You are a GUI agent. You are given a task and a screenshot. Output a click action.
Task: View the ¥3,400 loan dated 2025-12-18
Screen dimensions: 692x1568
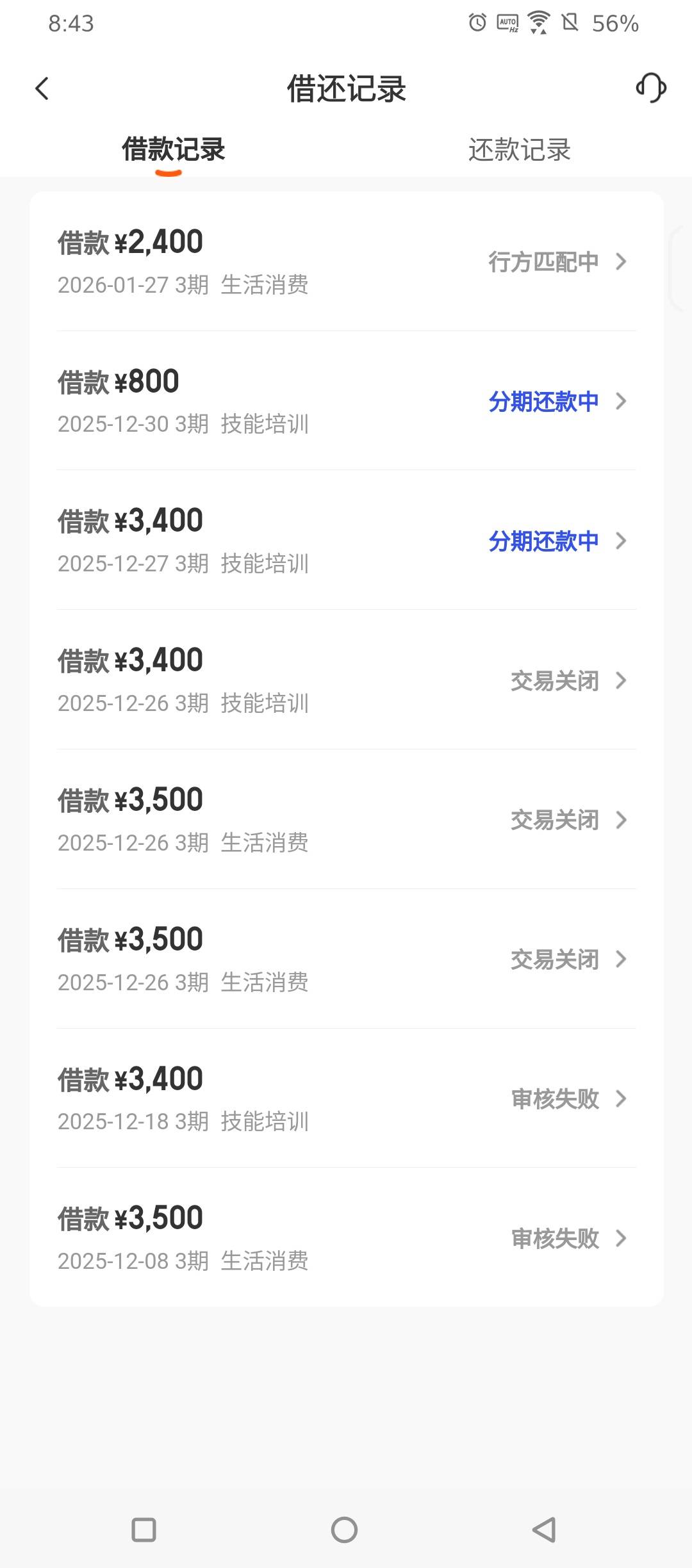coord(346,1098)
